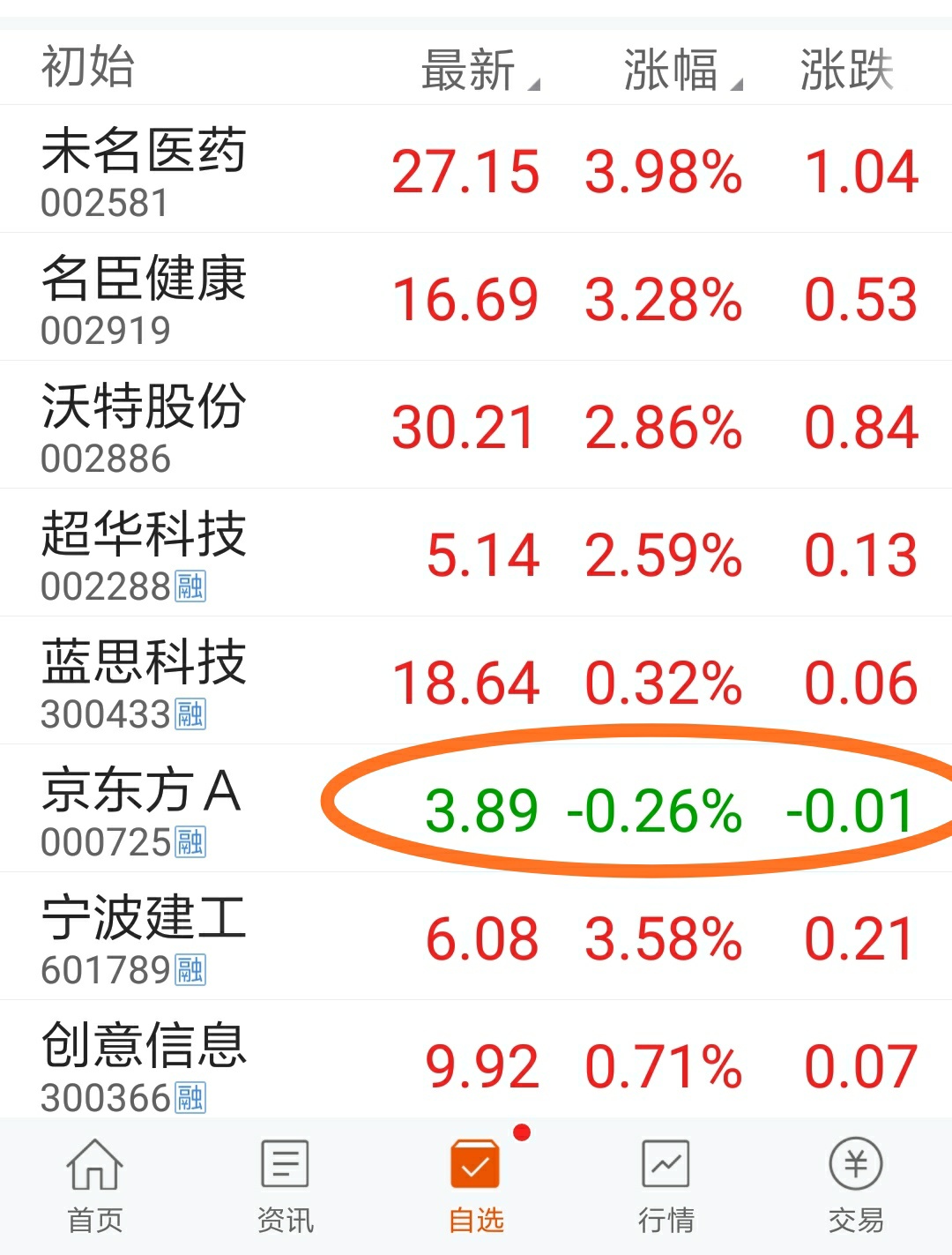
Task: Tap the 融 badge beside 蓝思科技
Action: [x=190, y=713]
